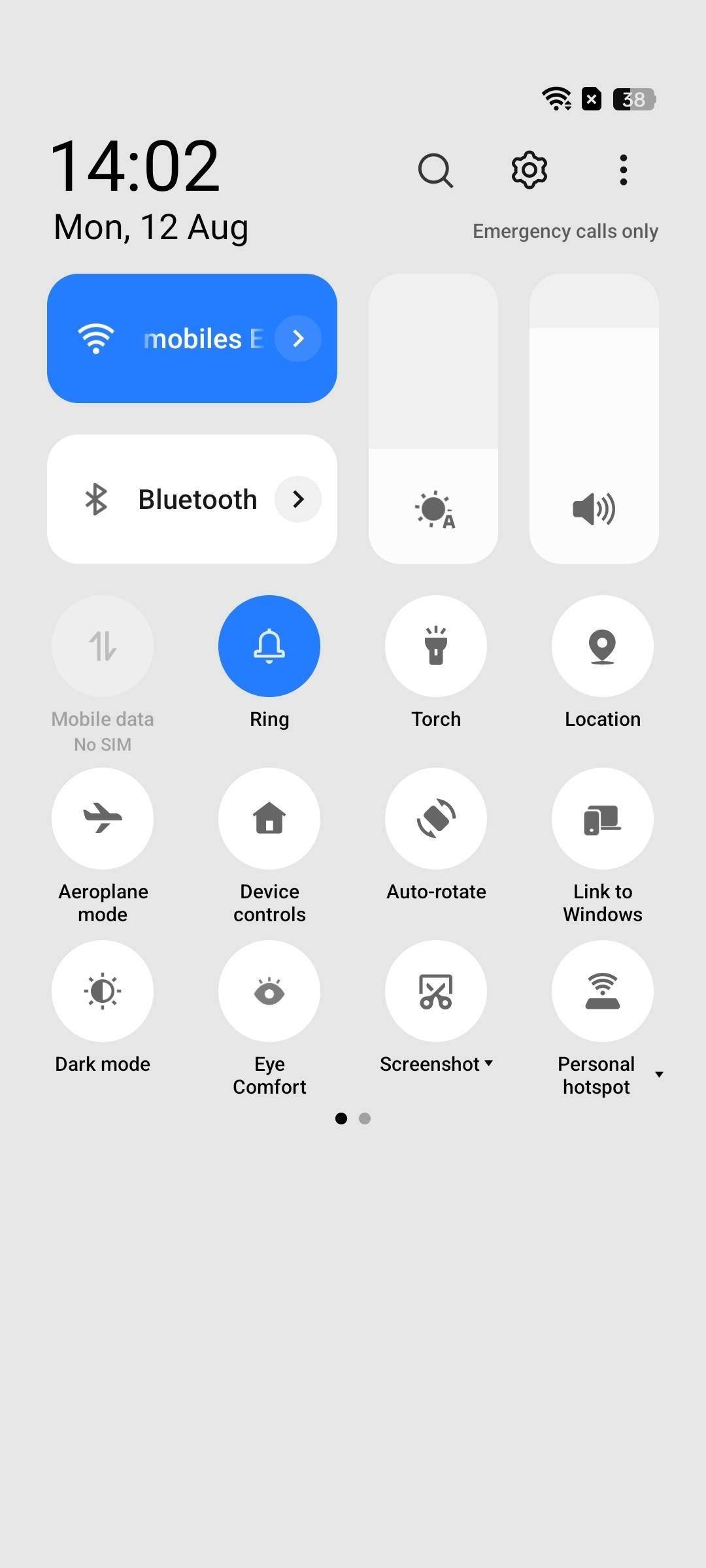Open the Settings gear
The height and width of the screenshot is (1568, 706).
(529, 170)
